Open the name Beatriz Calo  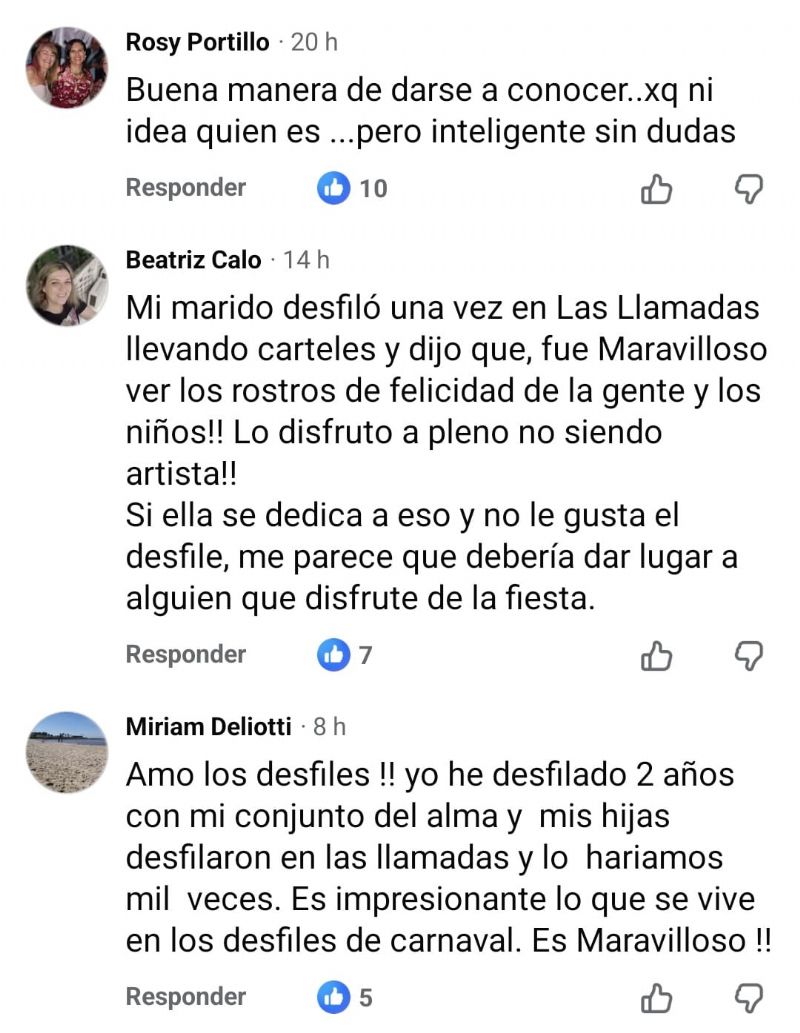193,260
